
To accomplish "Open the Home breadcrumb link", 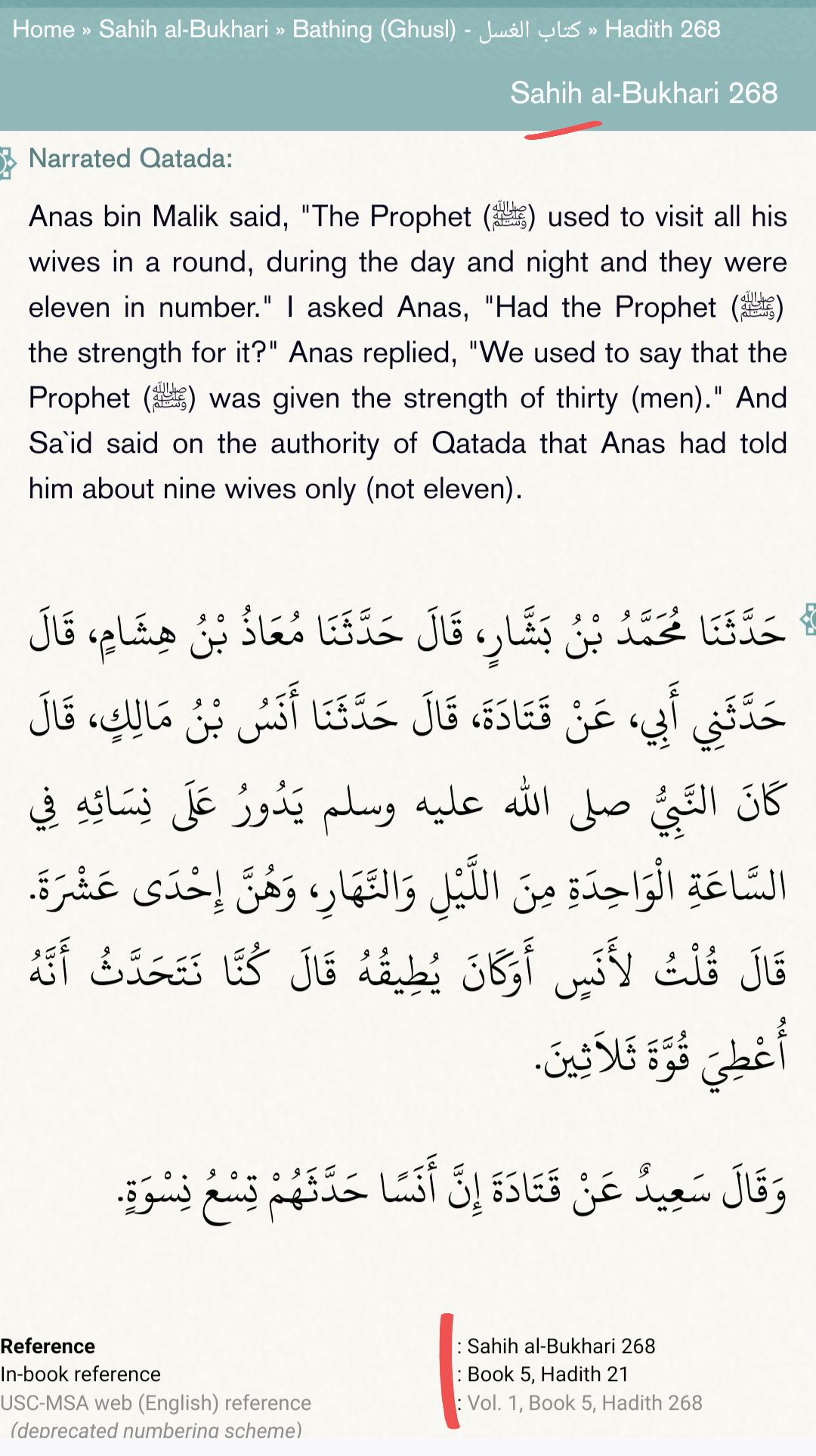I will click(x=43, y=29).
